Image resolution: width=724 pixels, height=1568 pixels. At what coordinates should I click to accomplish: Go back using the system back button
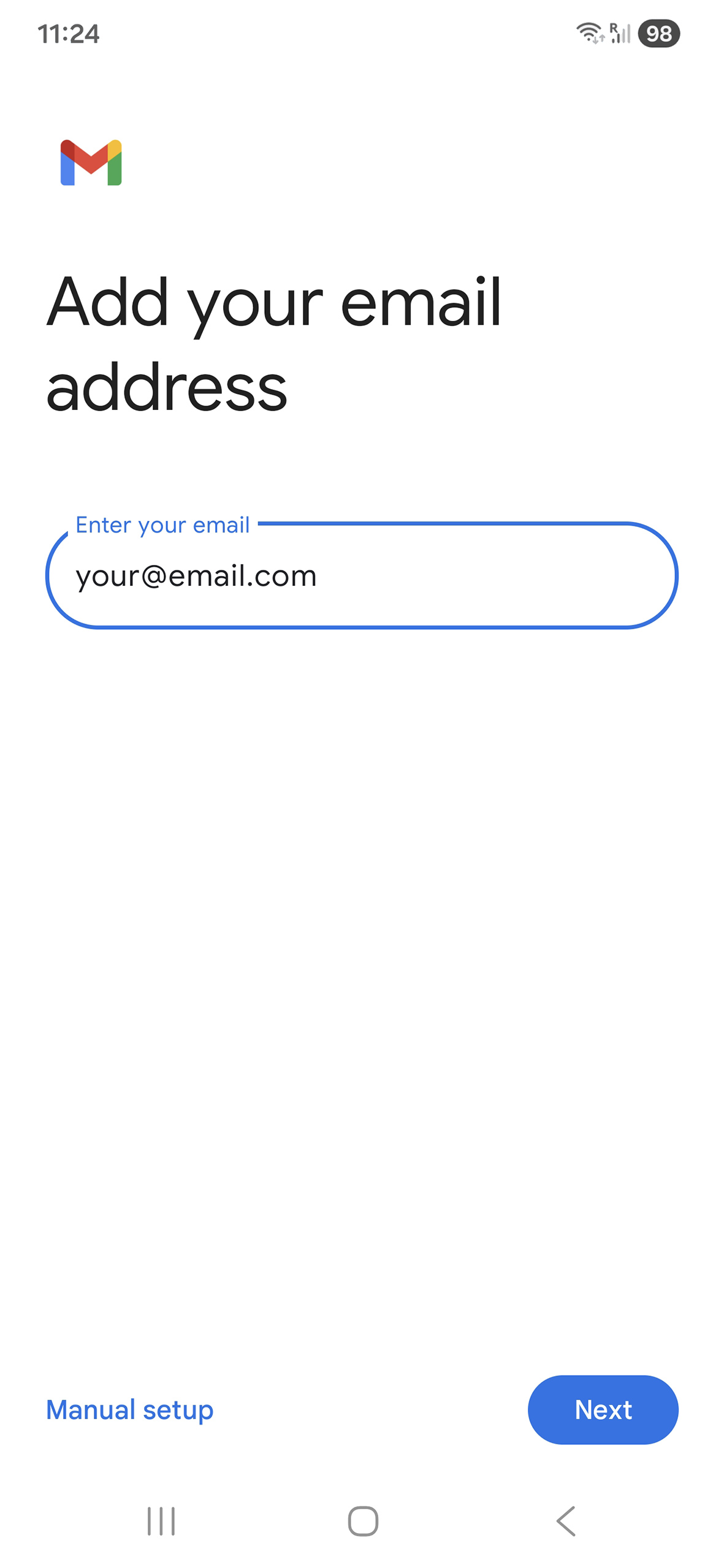[x=565, y=1520]
